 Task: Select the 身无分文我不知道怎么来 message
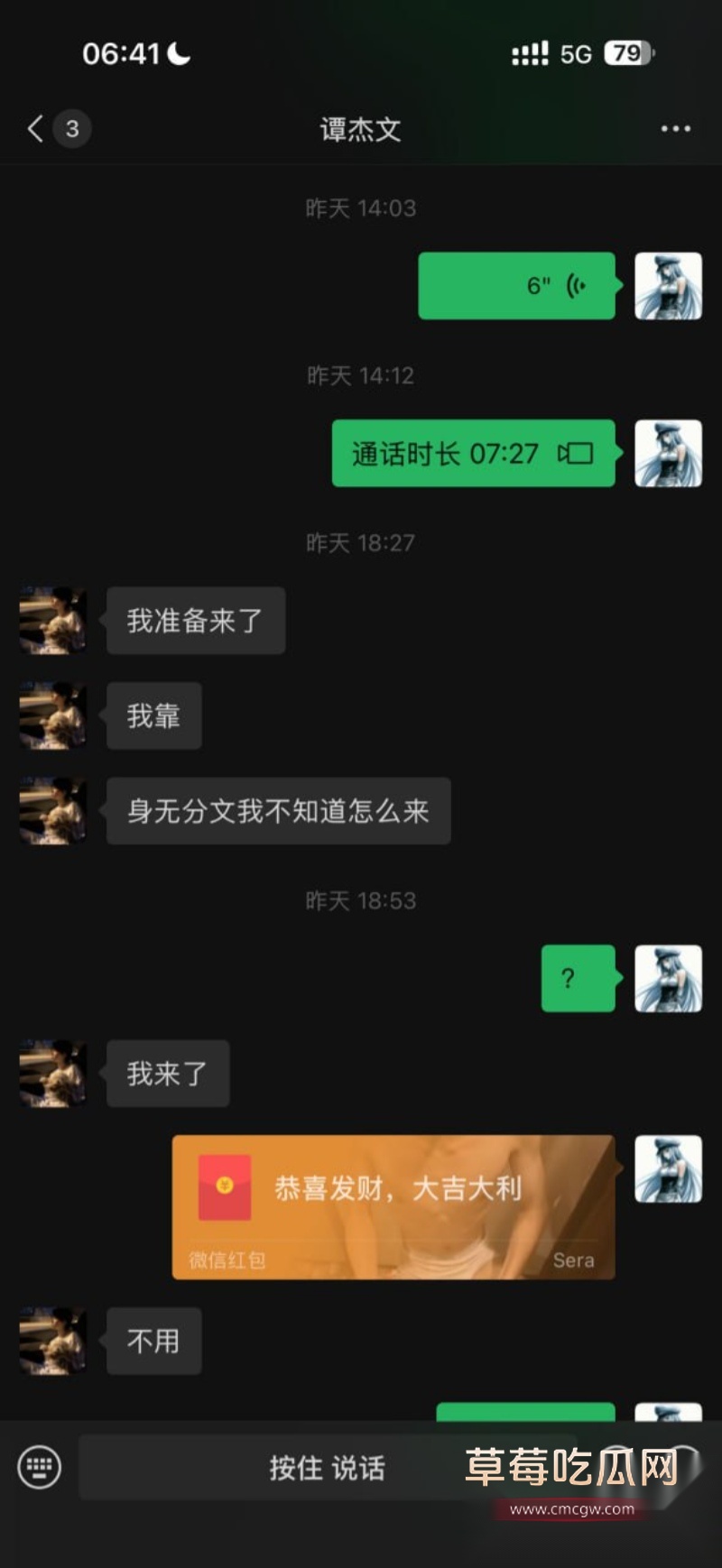(278, 811)
